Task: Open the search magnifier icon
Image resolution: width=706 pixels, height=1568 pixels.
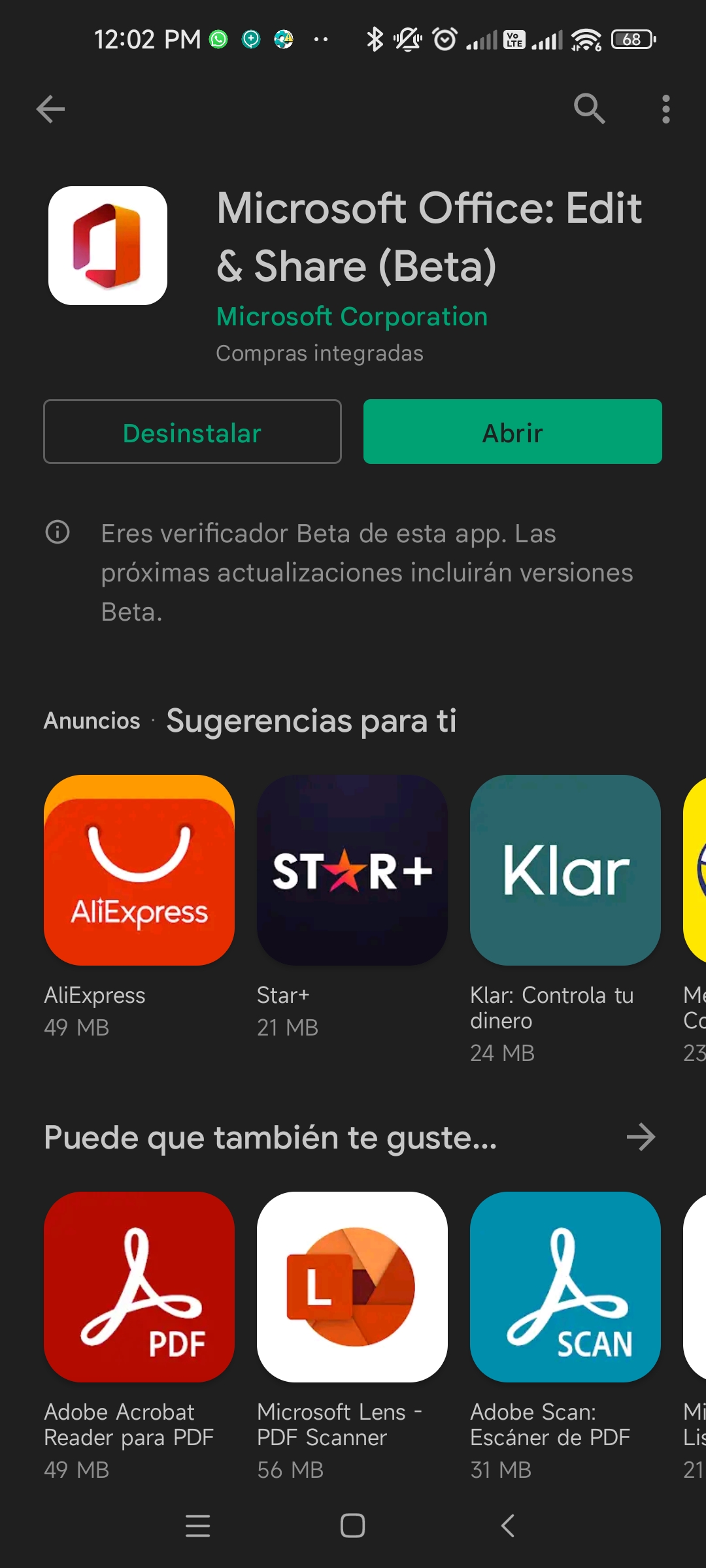Action: [x=589, y=108]
